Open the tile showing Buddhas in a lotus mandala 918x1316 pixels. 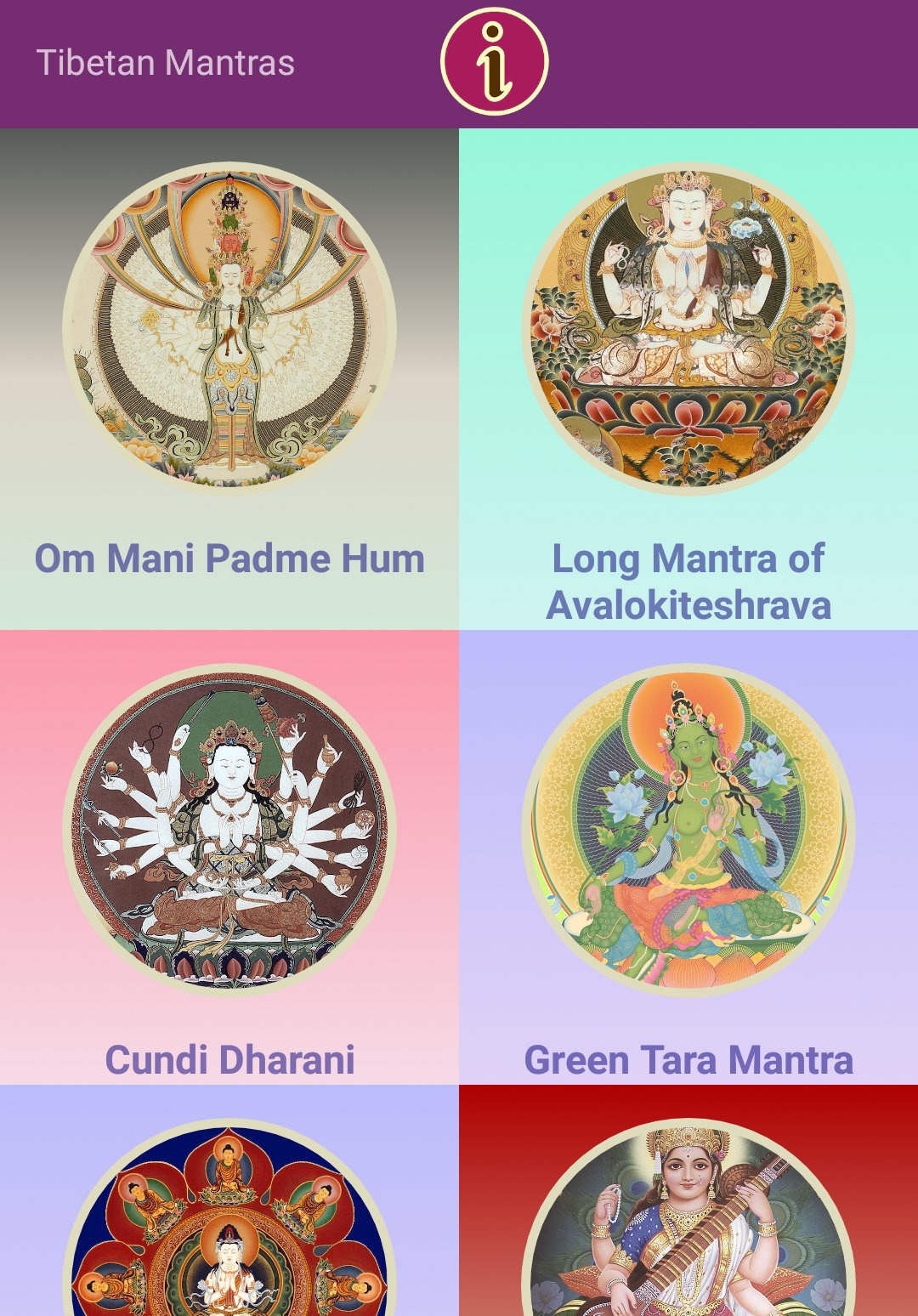click(229, 1216)
